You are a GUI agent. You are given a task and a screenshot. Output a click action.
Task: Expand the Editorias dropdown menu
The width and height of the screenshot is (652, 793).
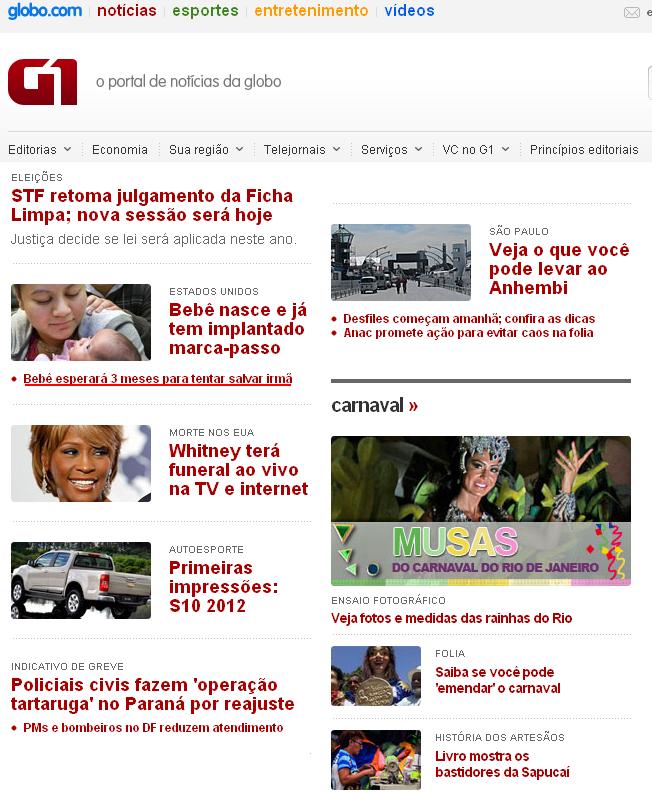pos(40,150)
